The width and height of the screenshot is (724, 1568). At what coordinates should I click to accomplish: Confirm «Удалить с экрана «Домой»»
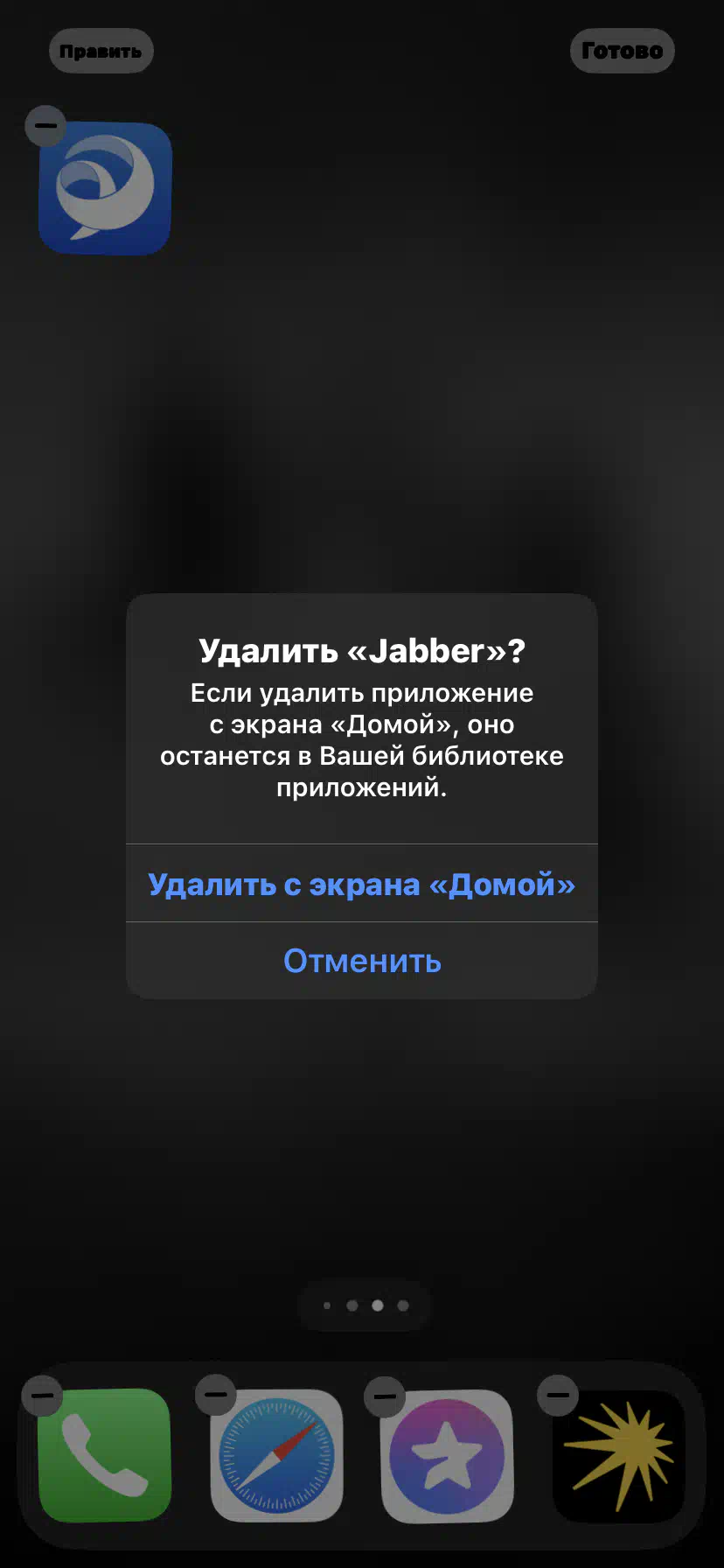362,884
